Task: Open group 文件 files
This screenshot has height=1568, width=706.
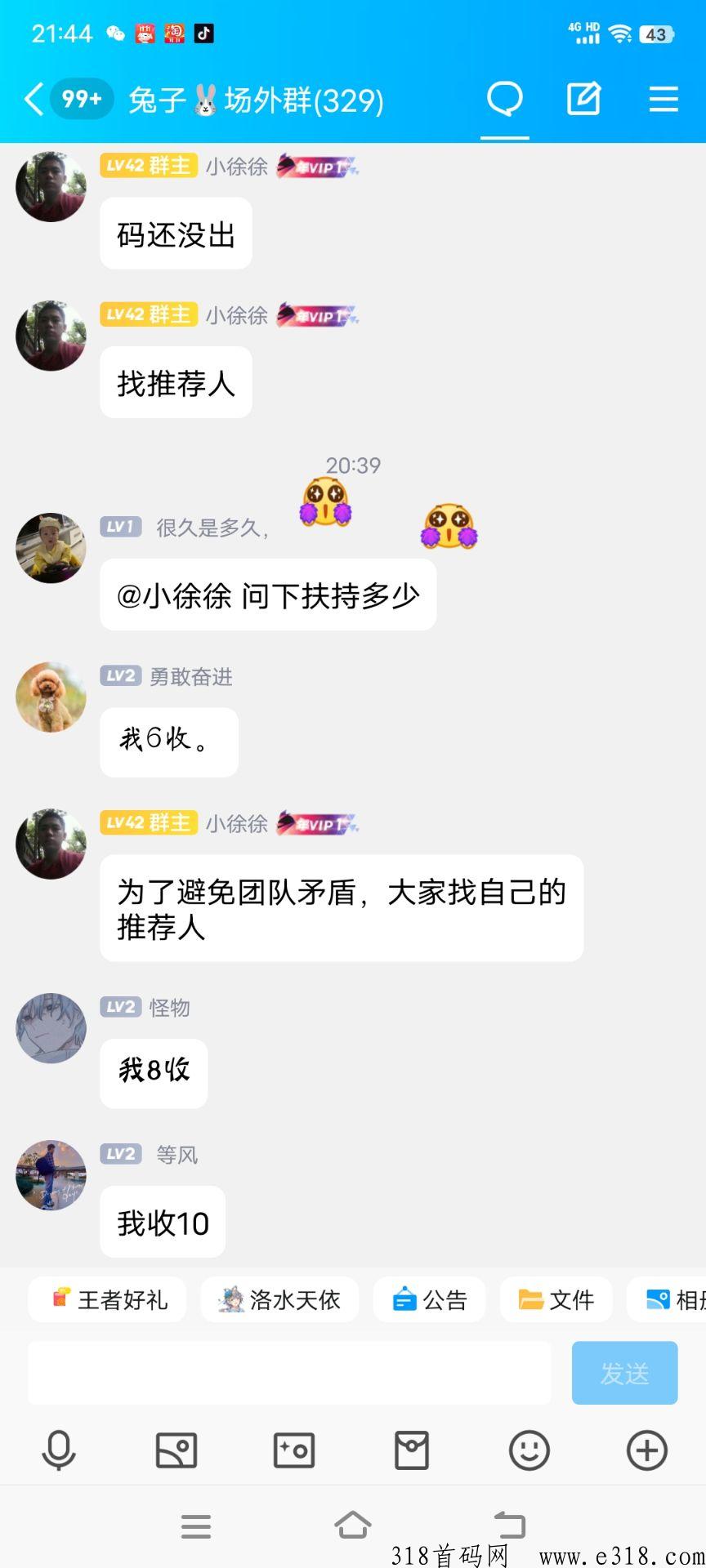Action: tap(556, 1299)
